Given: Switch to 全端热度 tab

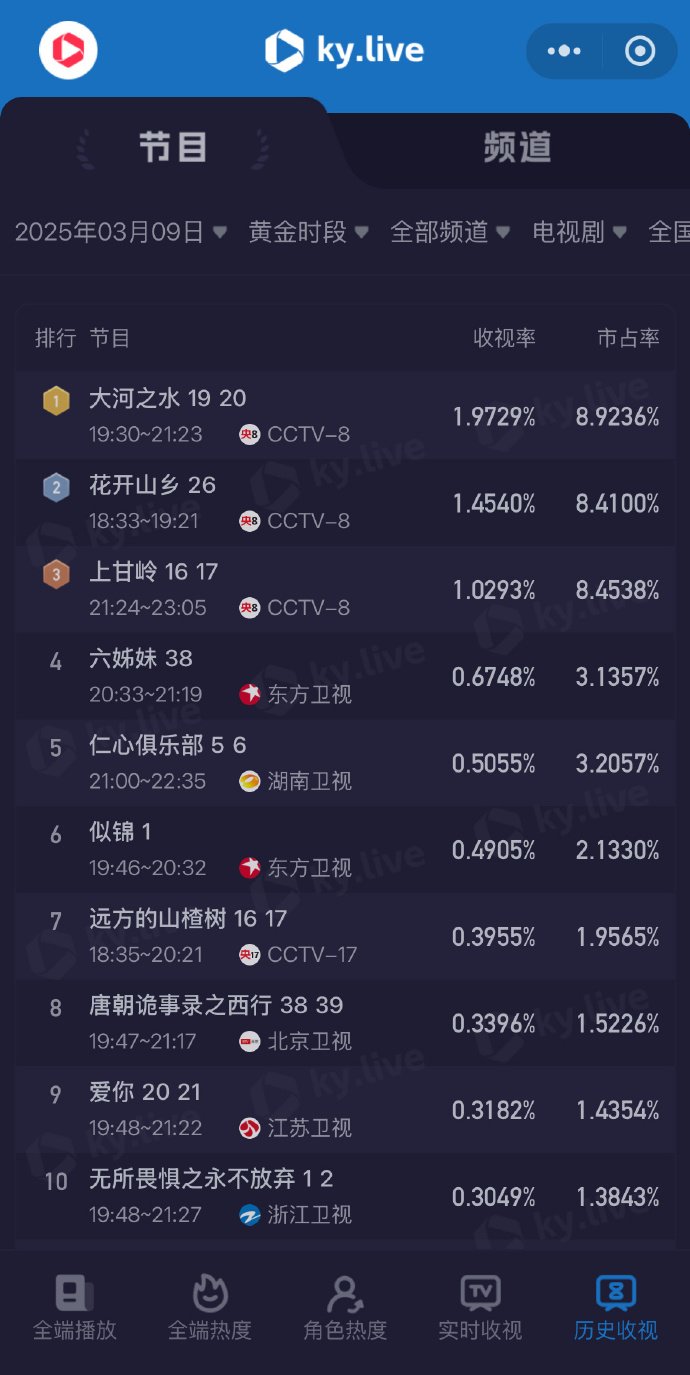Looking at the screenshot, I should pos(210,1308).
